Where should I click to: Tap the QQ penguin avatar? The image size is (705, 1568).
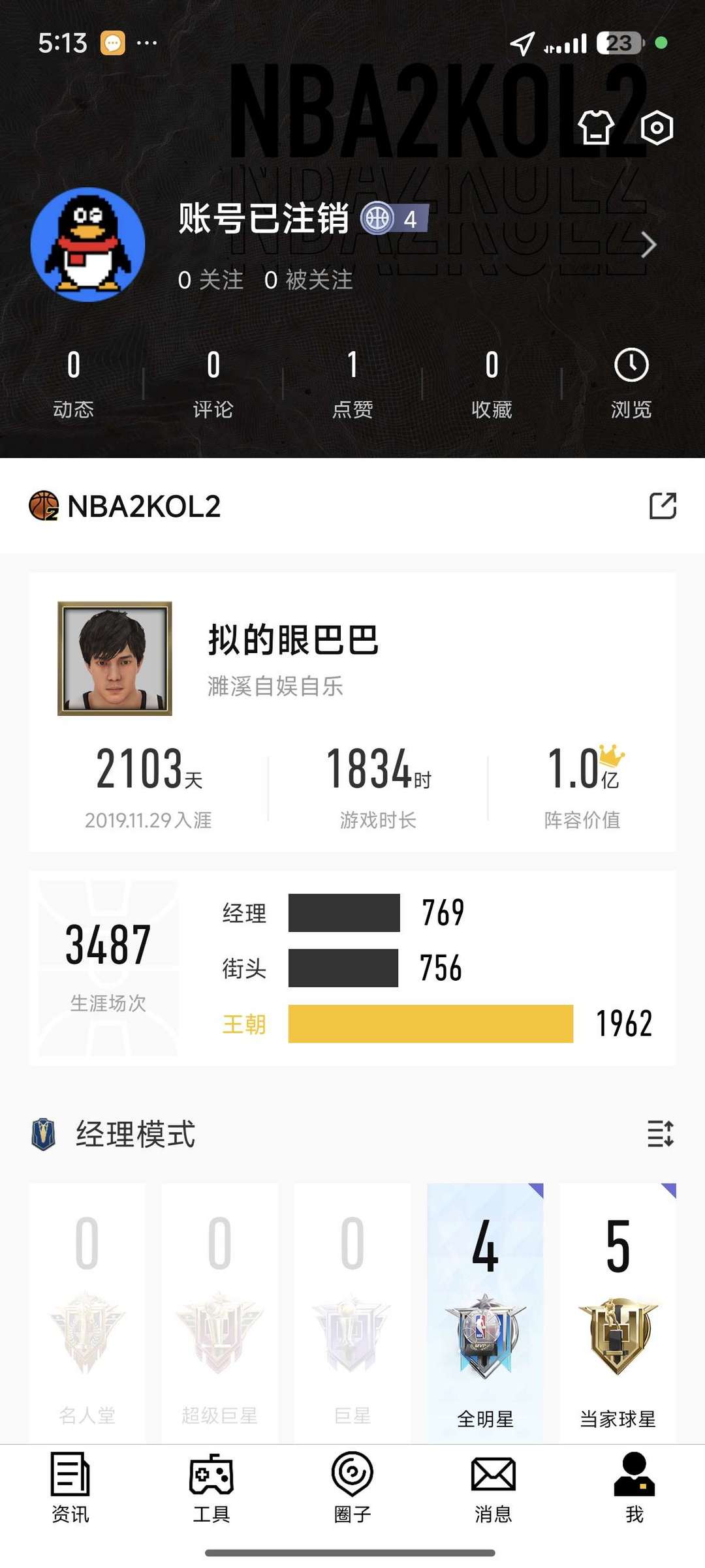coord(87,245)
